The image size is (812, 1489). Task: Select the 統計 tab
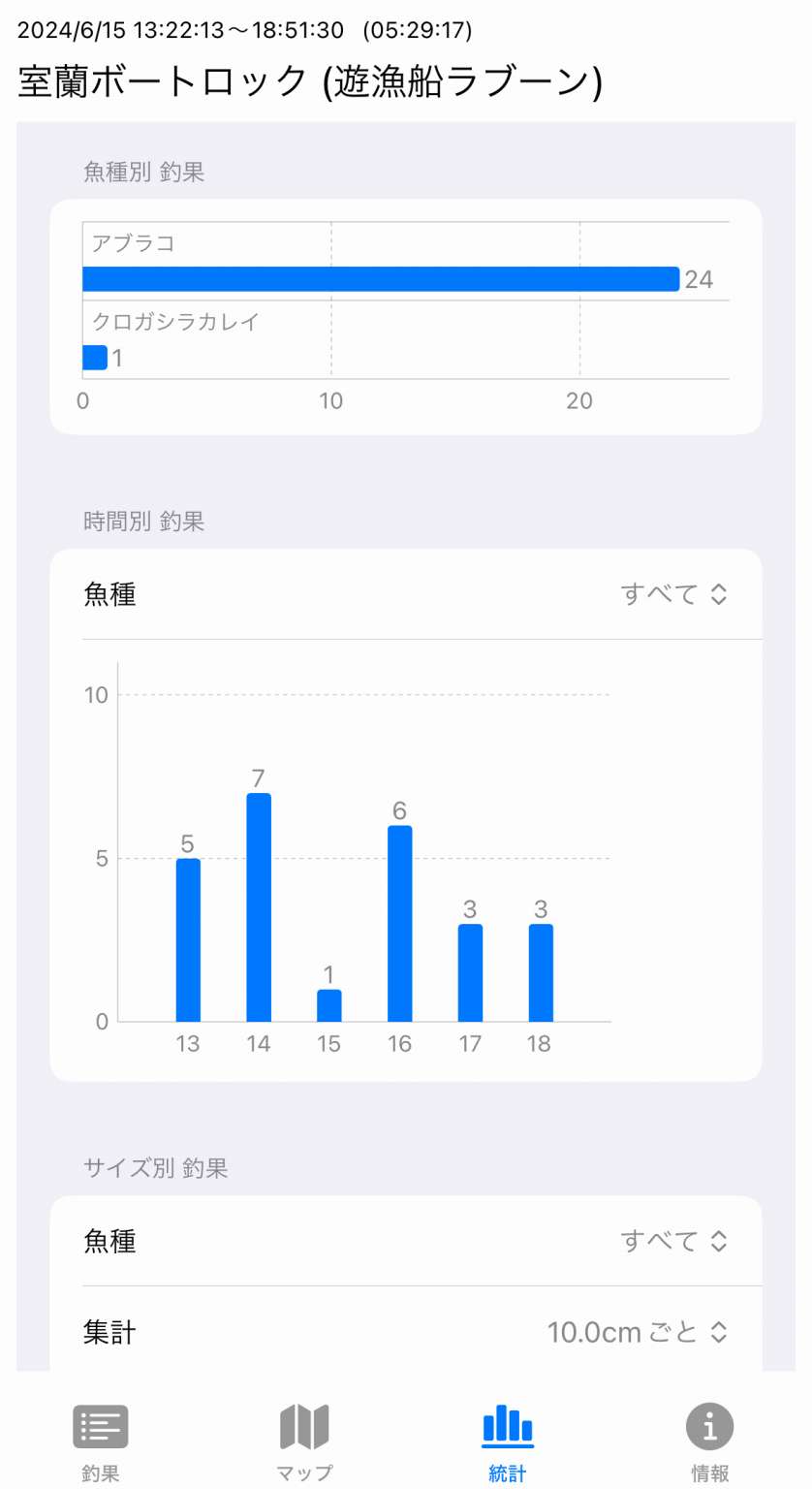tap(508, 1442)
